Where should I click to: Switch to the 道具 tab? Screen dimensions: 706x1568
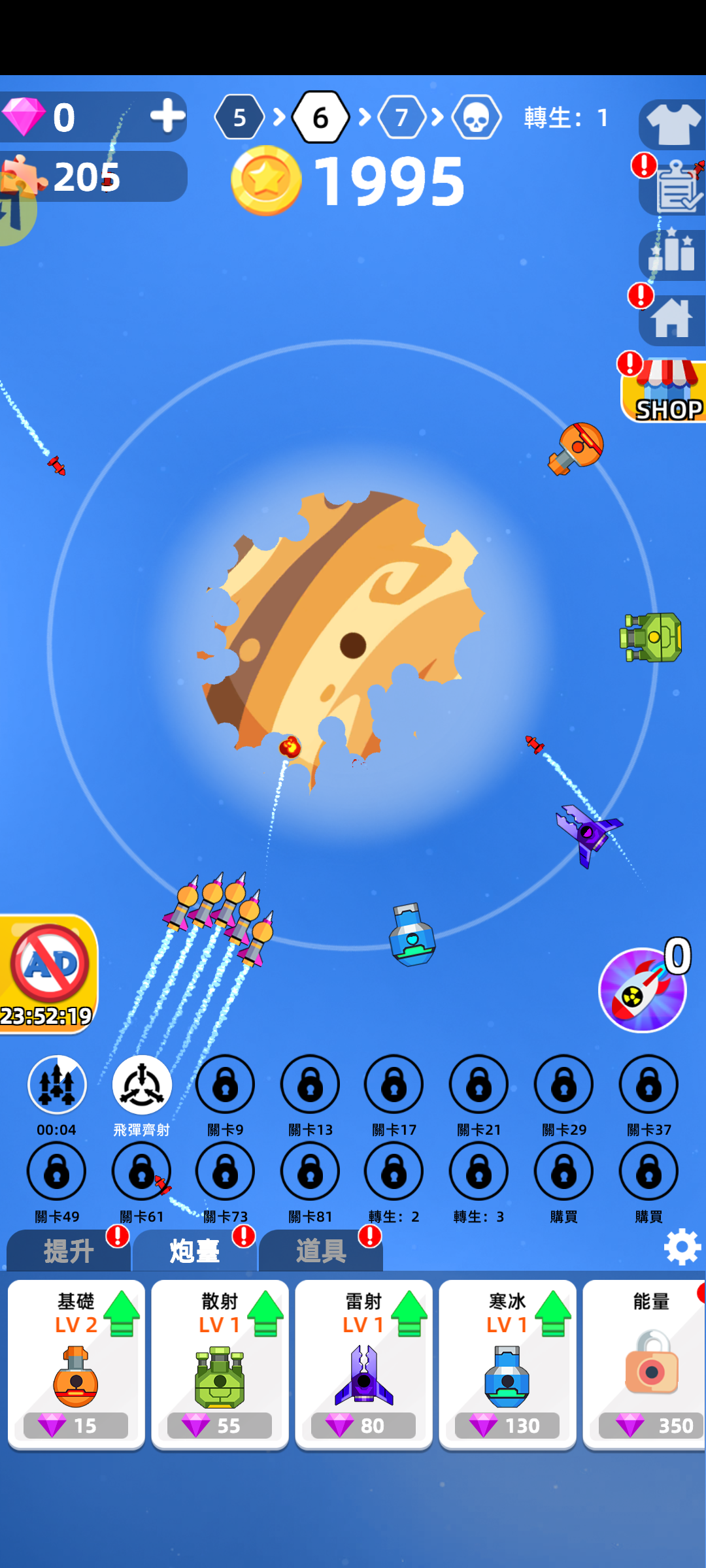[x=321, y=1251]
